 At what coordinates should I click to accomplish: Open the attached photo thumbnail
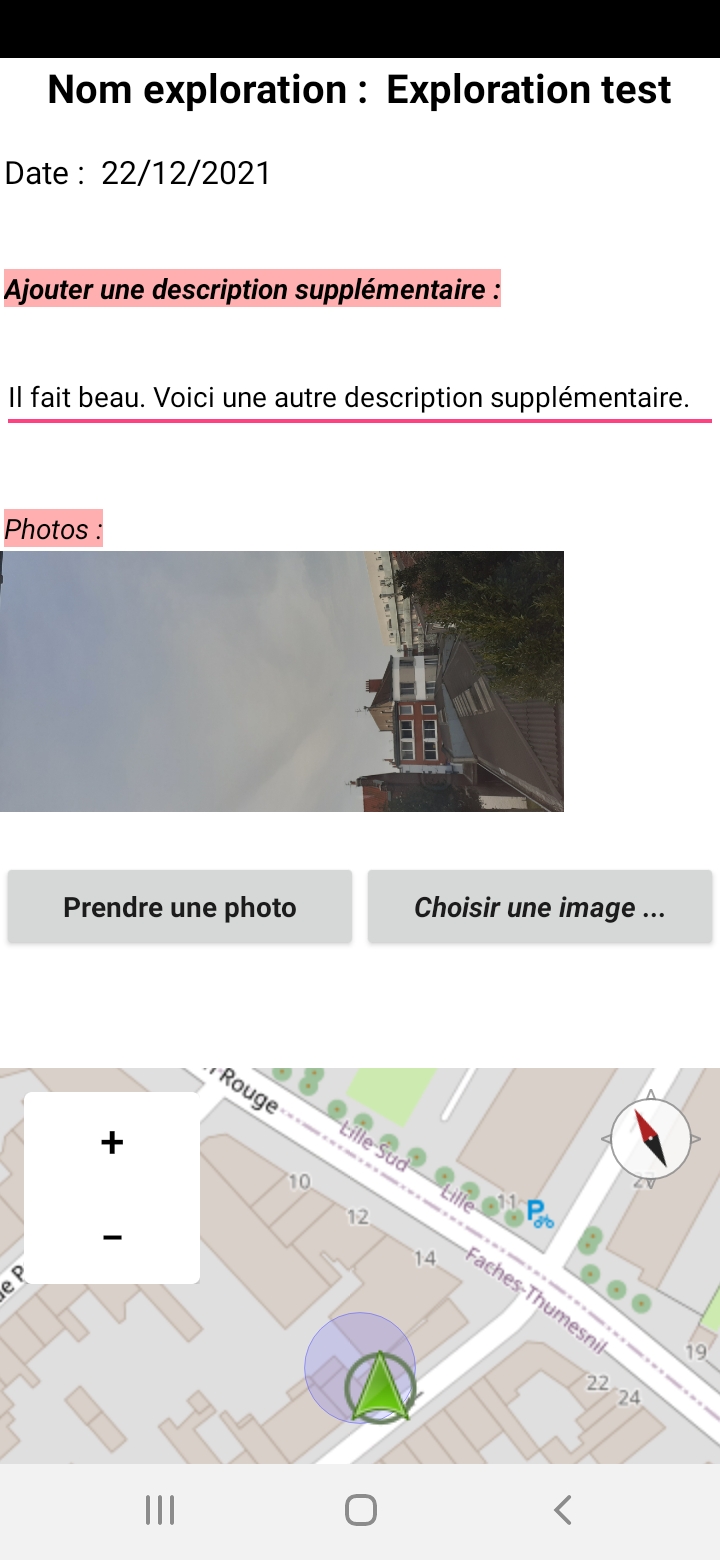(282, 681)
